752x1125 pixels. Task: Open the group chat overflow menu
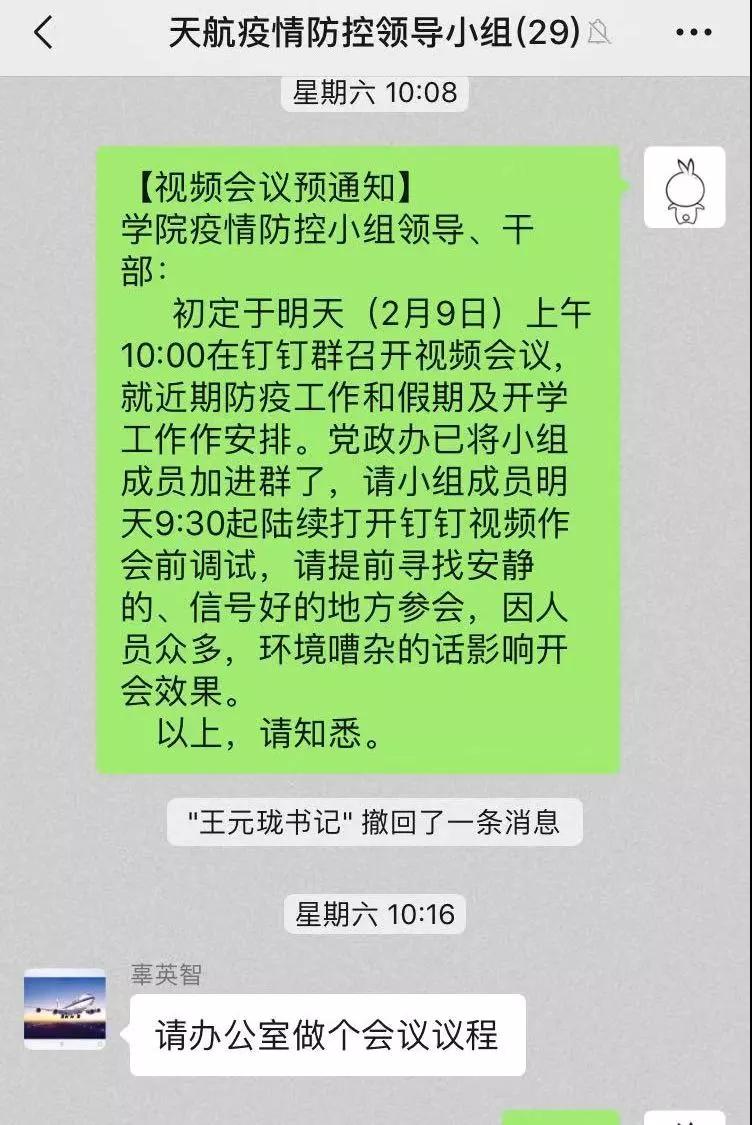pos(693,33)
